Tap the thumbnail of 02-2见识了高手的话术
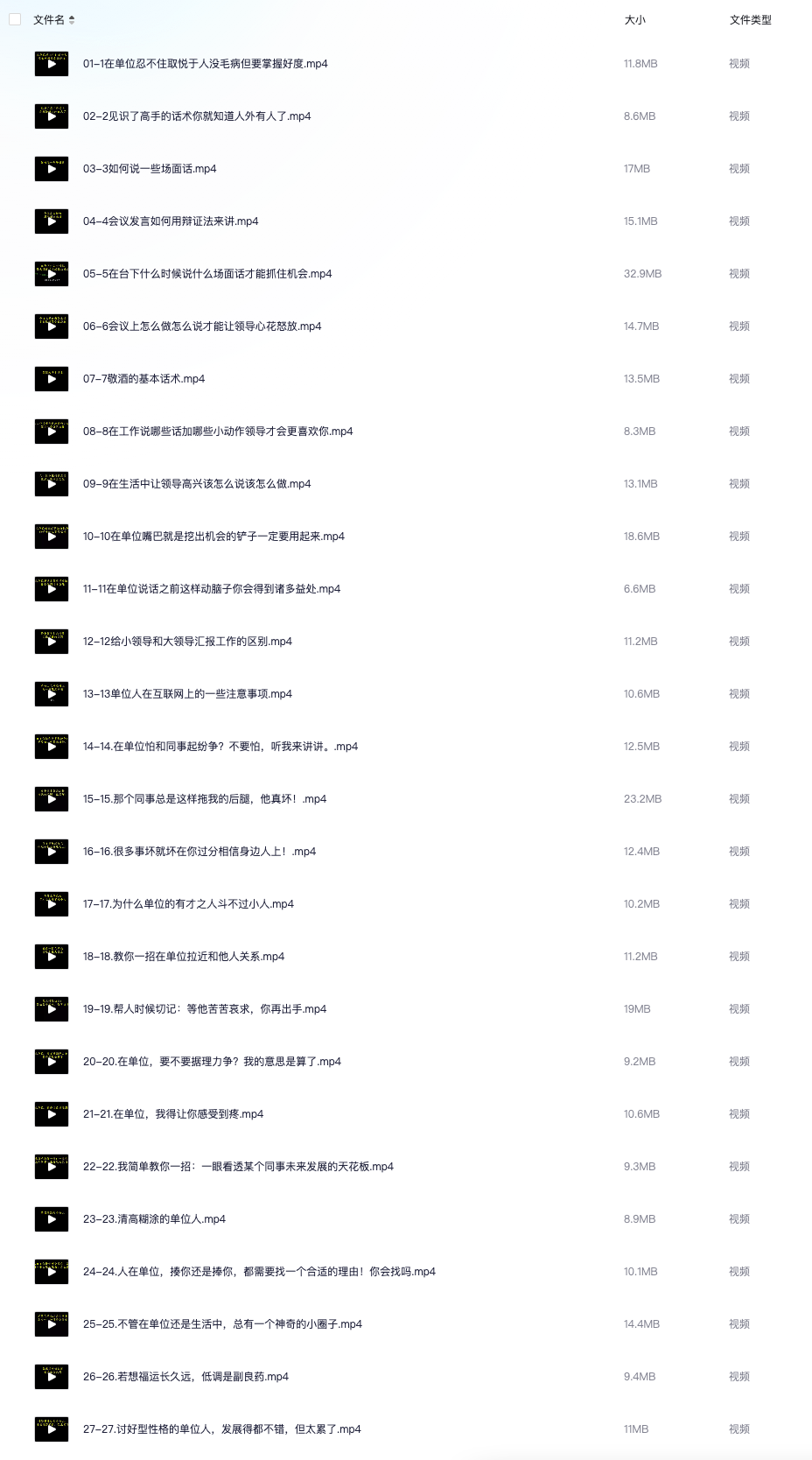 click(x=52, y=116)
